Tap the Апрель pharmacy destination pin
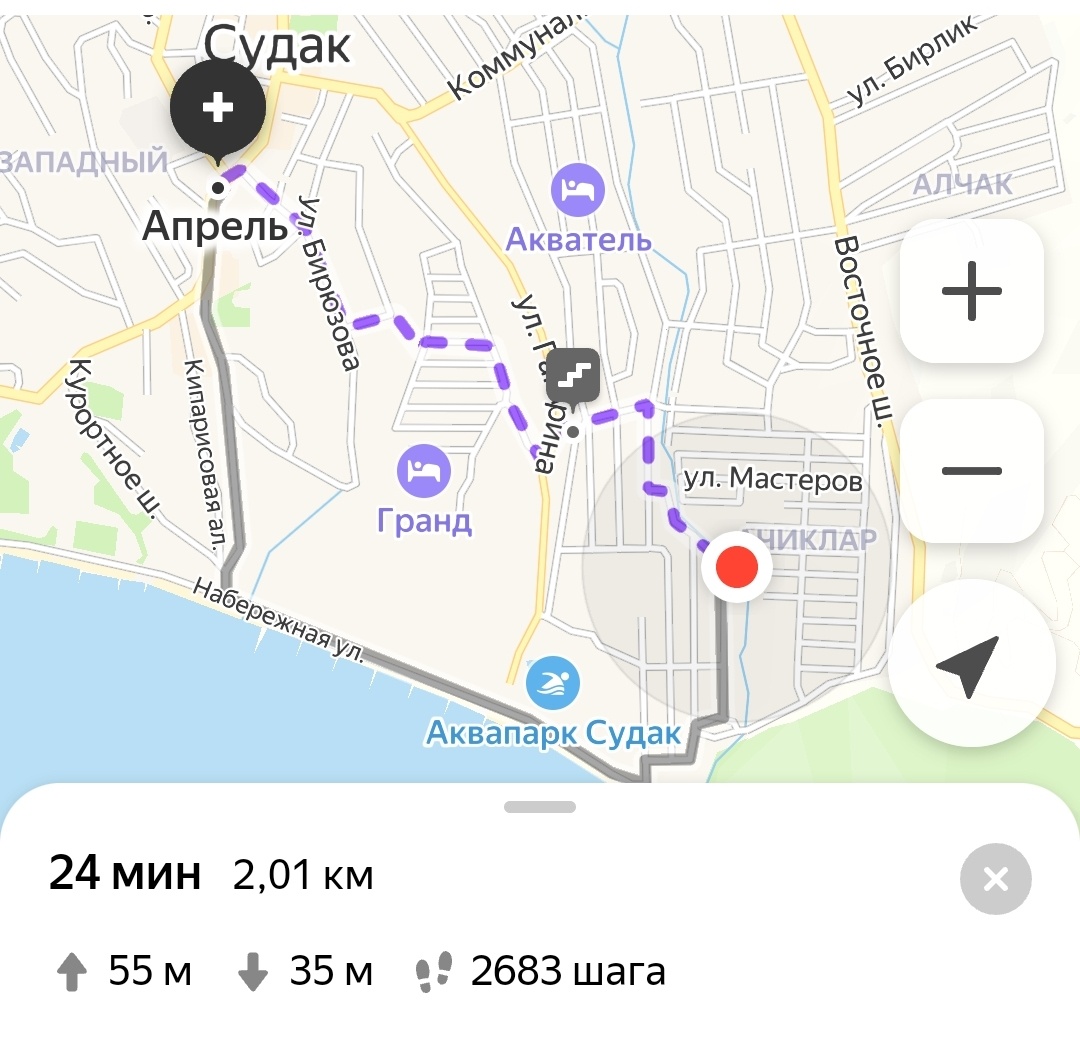Screen dimensions: 1080x1043 pos(217,108)
